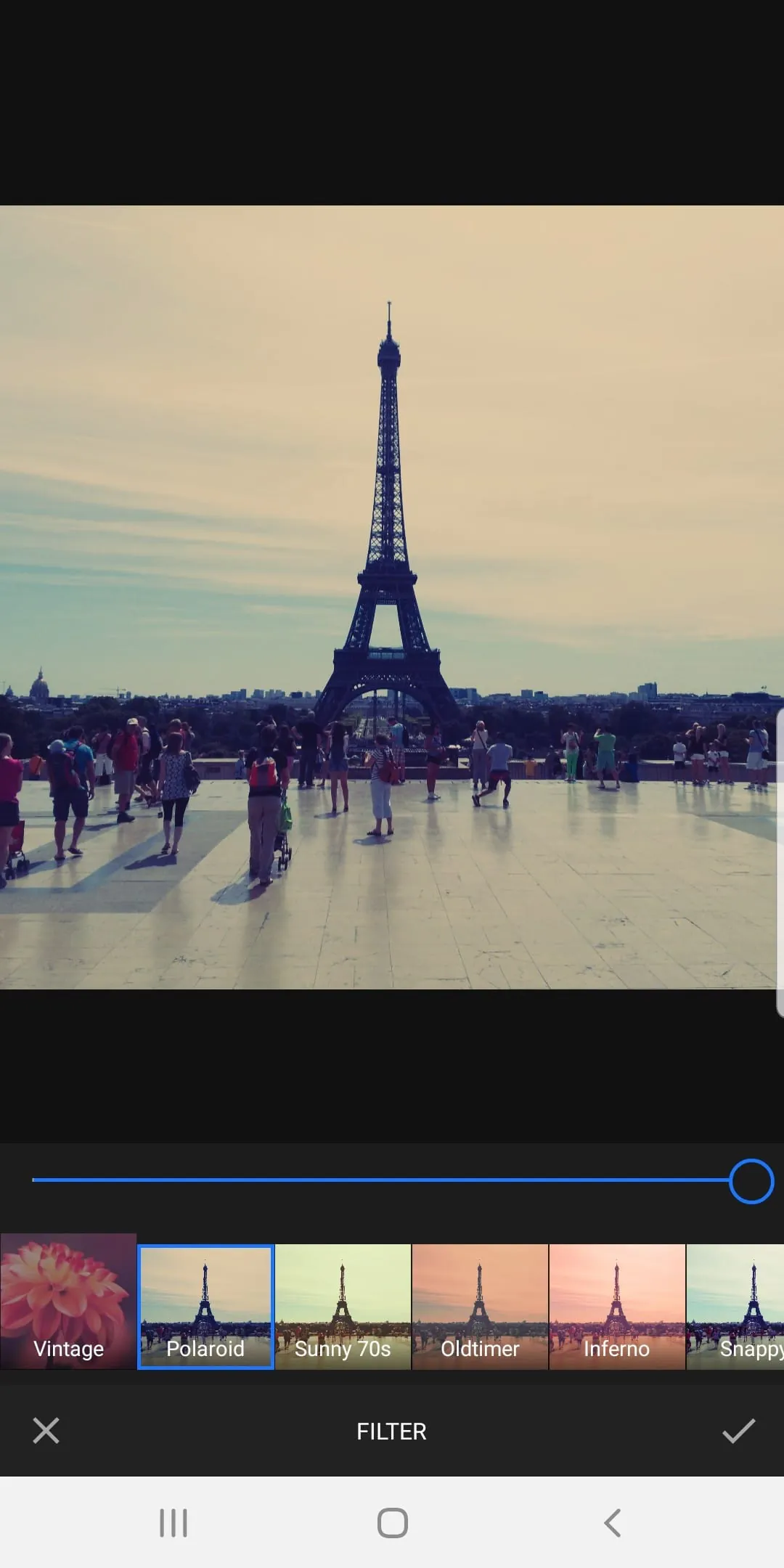
Task: Select the Oldtimer filter
Action: coord(481,1299)
